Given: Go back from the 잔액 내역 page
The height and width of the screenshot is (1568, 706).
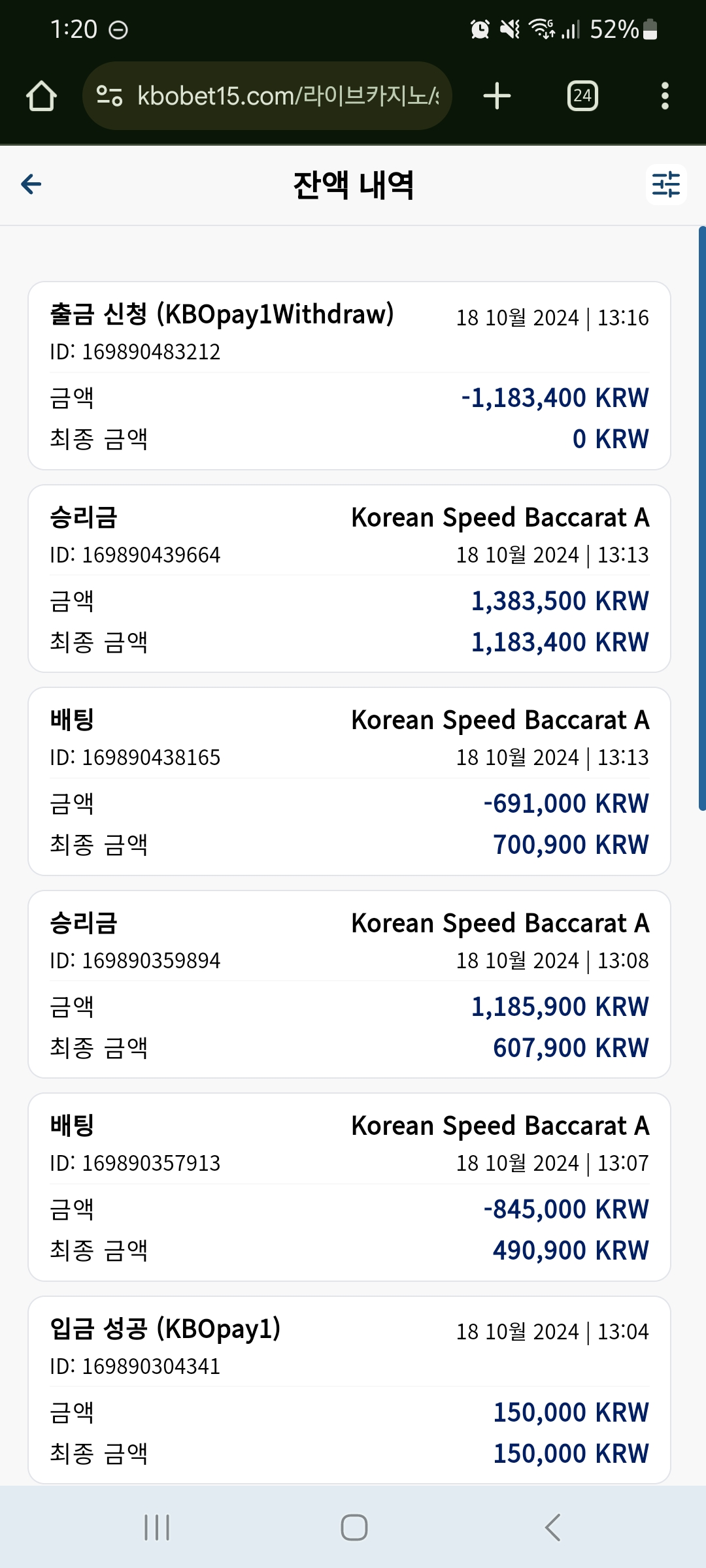Looking at the screenshot, I should 31,185.
